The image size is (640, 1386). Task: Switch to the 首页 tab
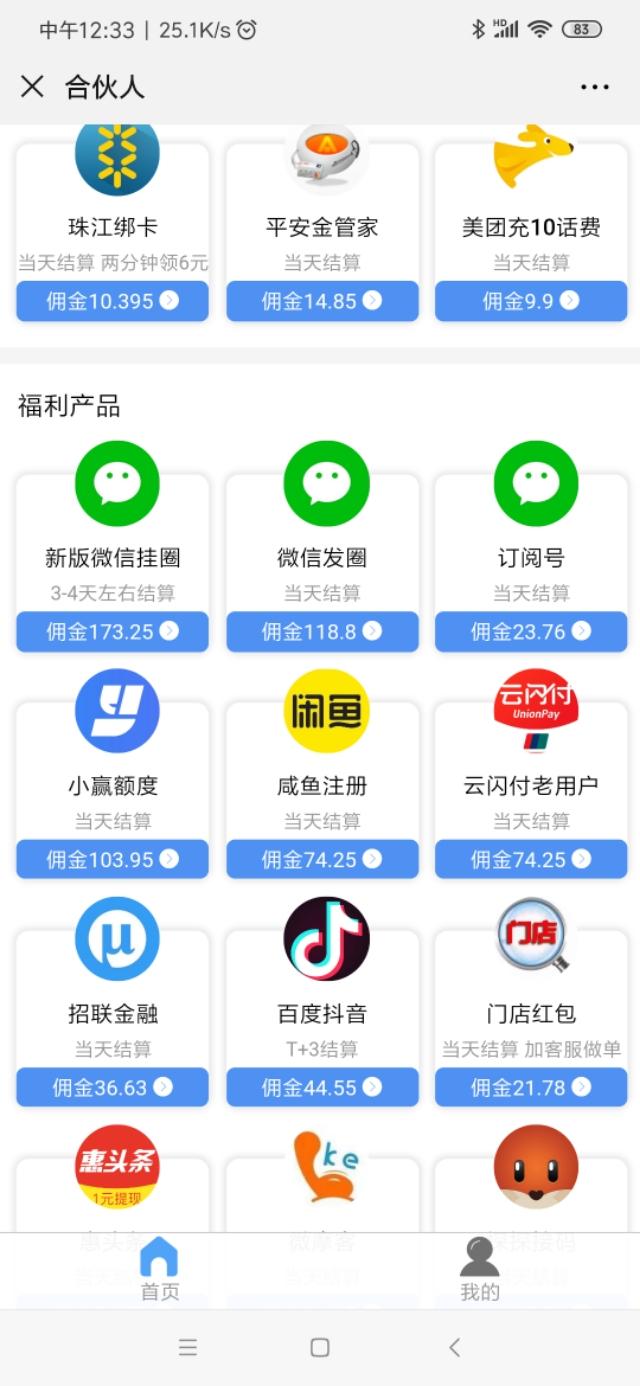(159, 1270)
